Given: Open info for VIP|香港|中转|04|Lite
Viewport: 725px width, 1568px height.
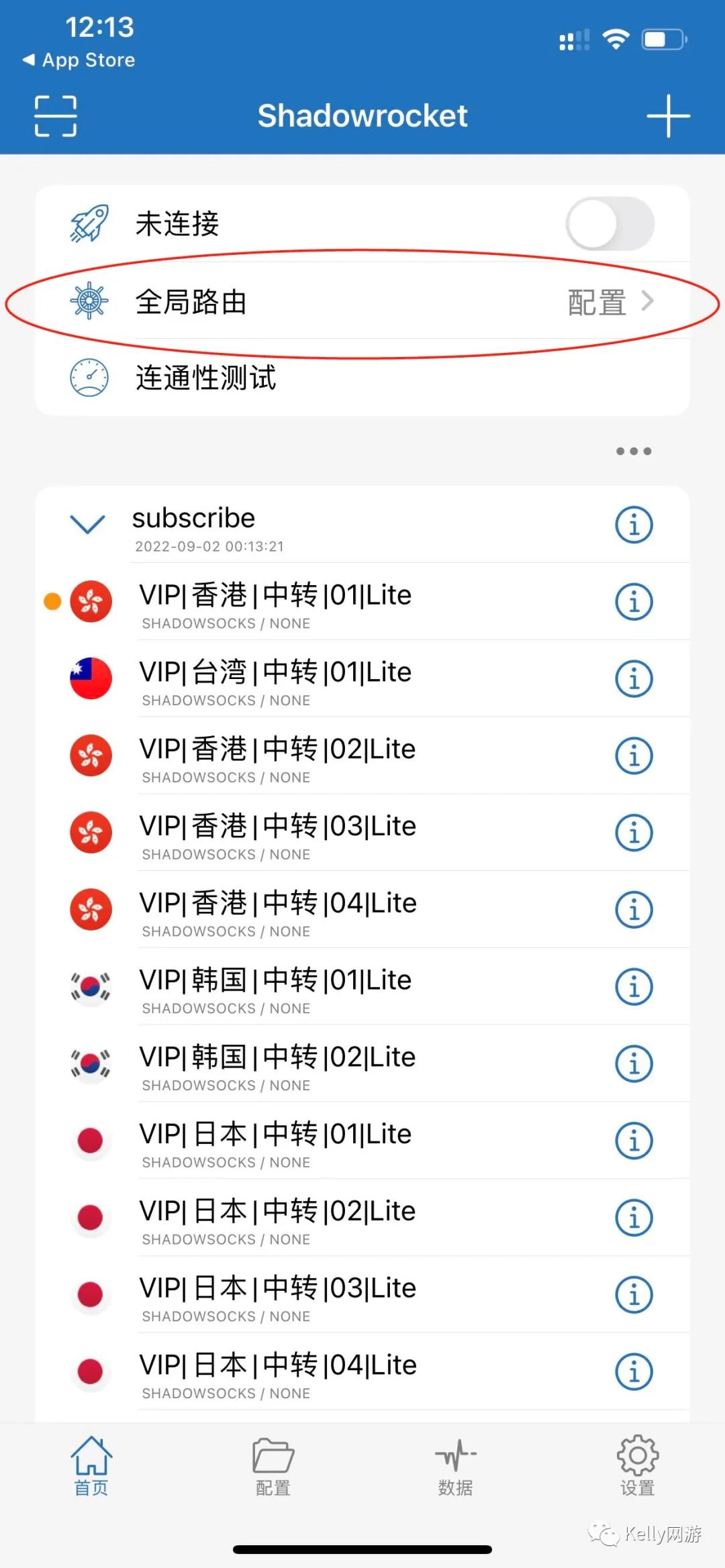Looking at the screenshot, I should (634, 910).
